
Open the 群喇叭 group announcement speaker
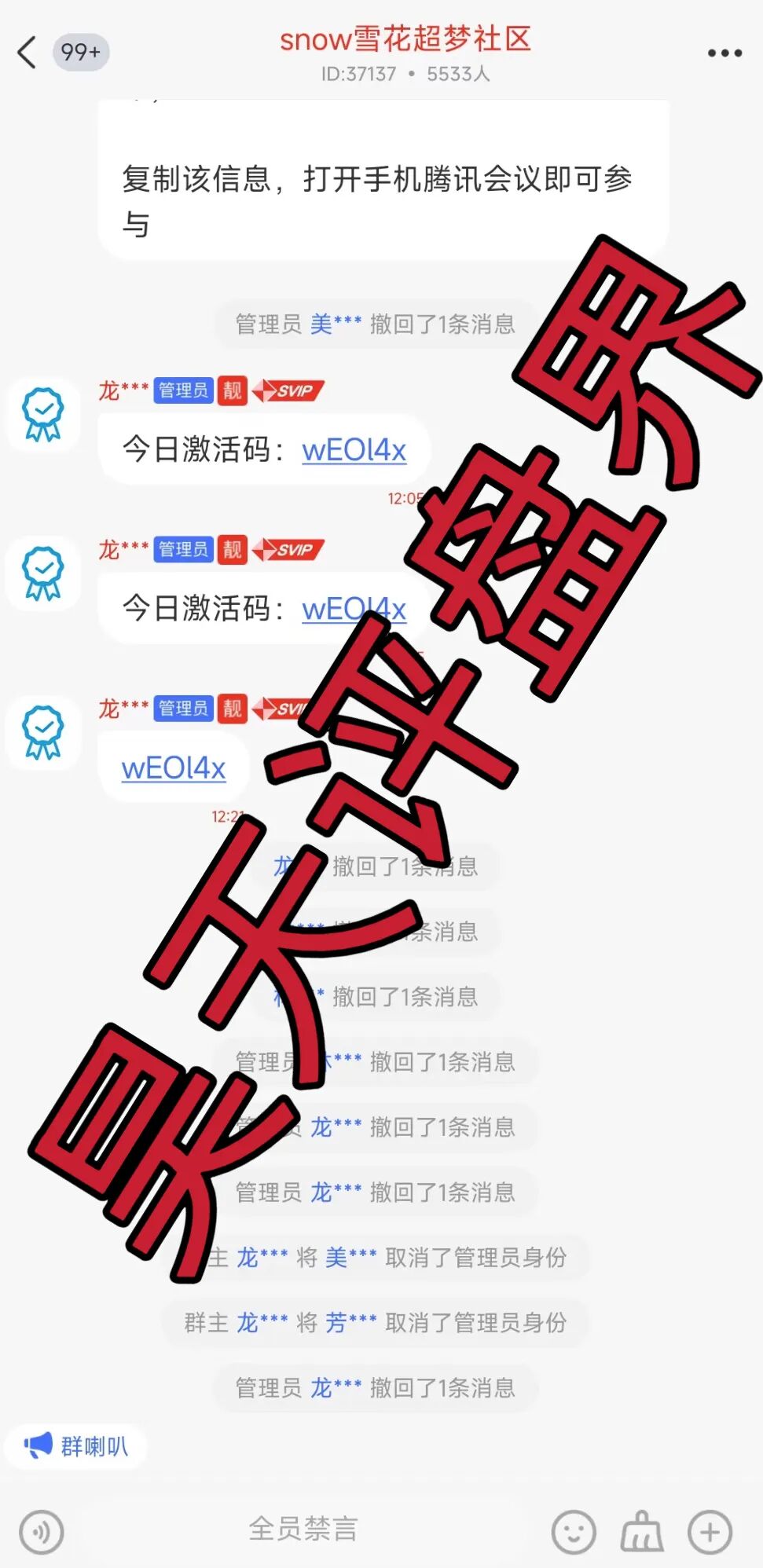click(76, 1445)
